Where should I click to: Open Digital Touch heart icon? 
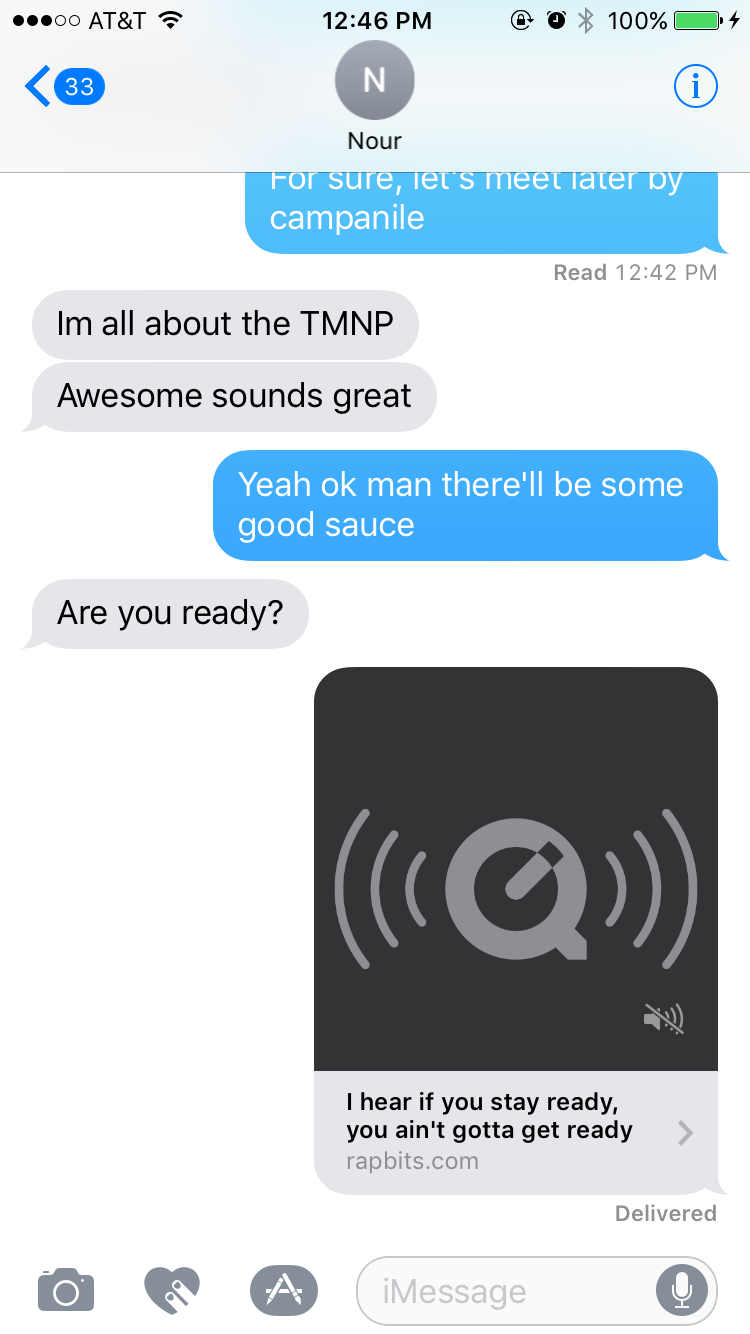(x=172, y=1290)
